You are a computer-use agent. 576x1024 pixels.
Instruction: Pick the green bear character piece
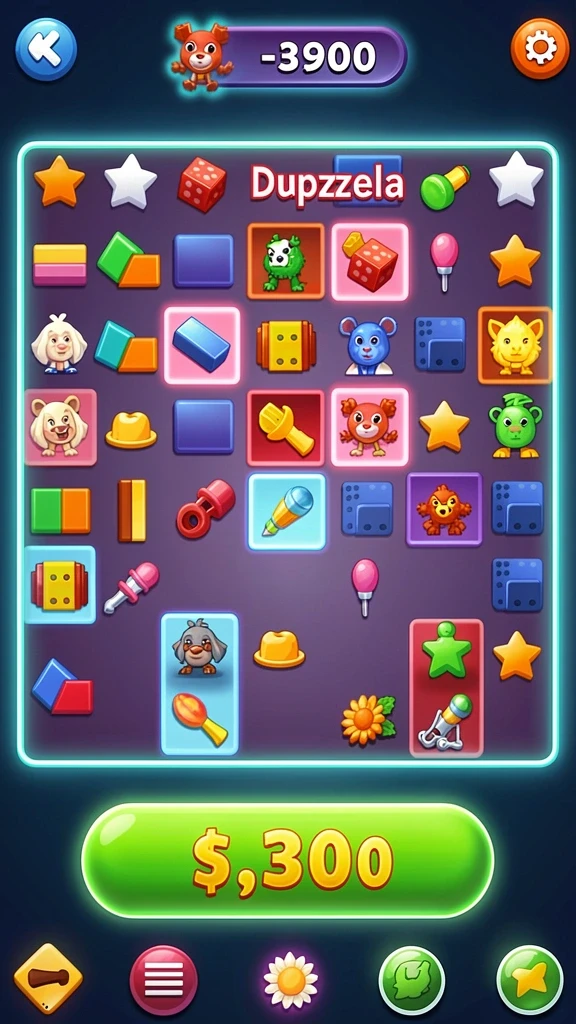pos(515,425)
